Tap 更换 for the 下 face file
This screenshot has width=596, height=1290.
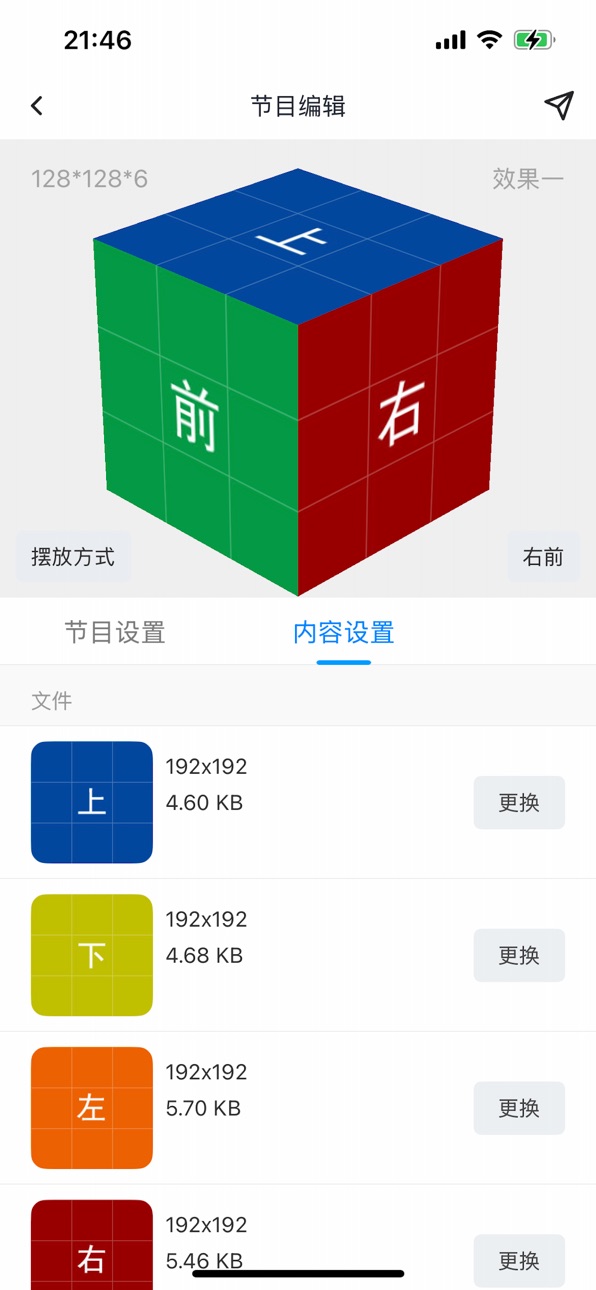pos(519,955)
